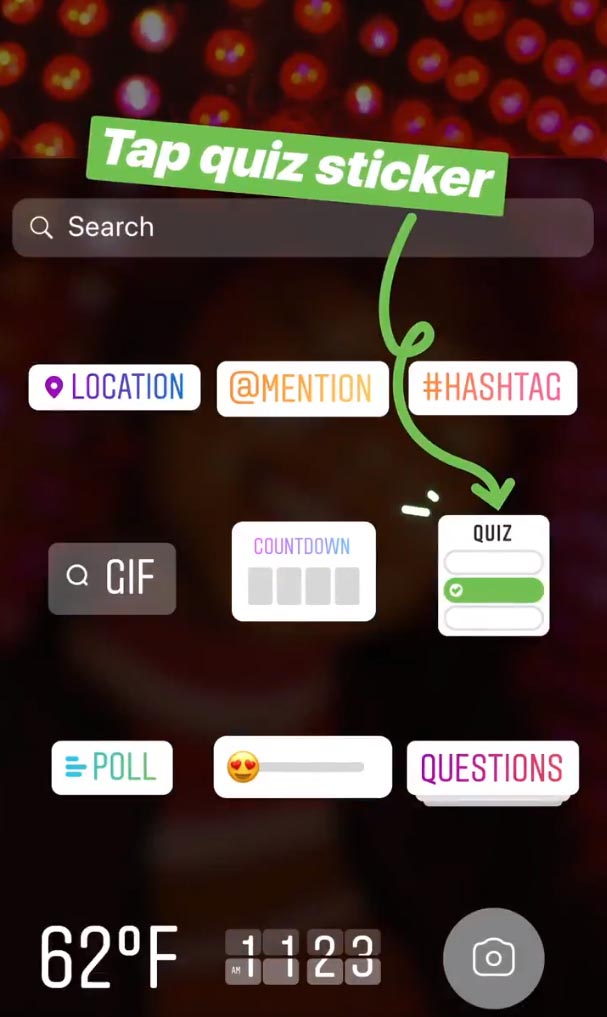This screenshot has width=607, height=1017.
Task: Choose the Quiz sticker
Action: point(493,576)
